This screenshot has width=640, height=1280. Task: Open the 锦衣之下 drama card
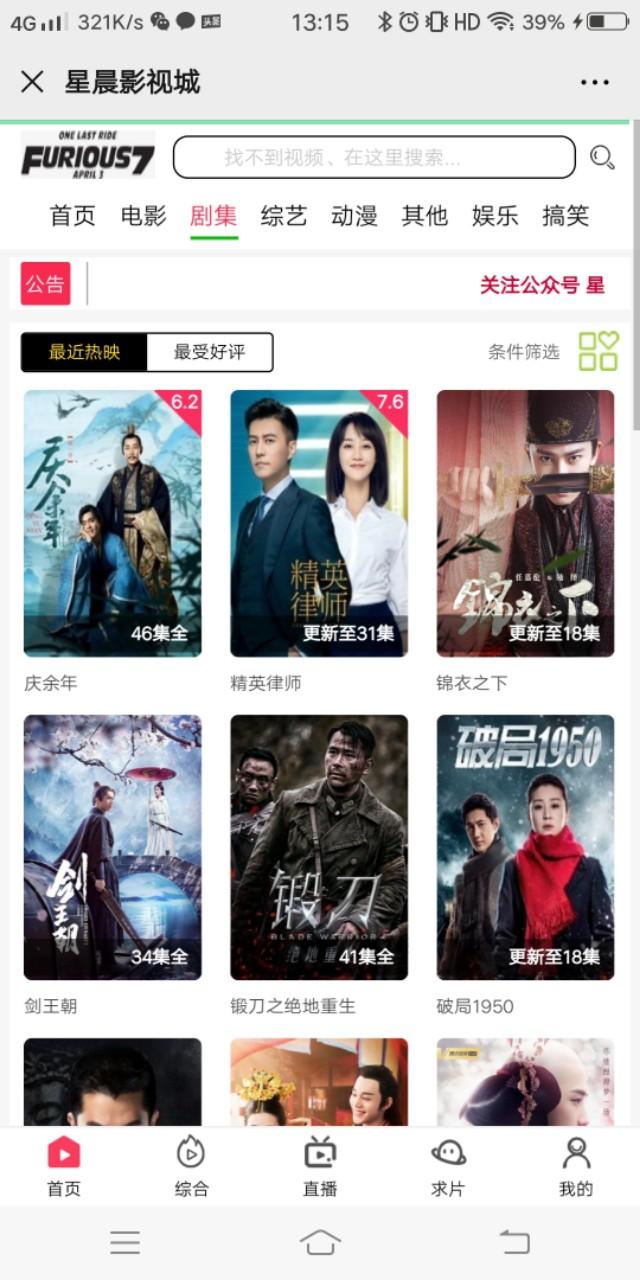pyautogui.click(x=525, y=523)
